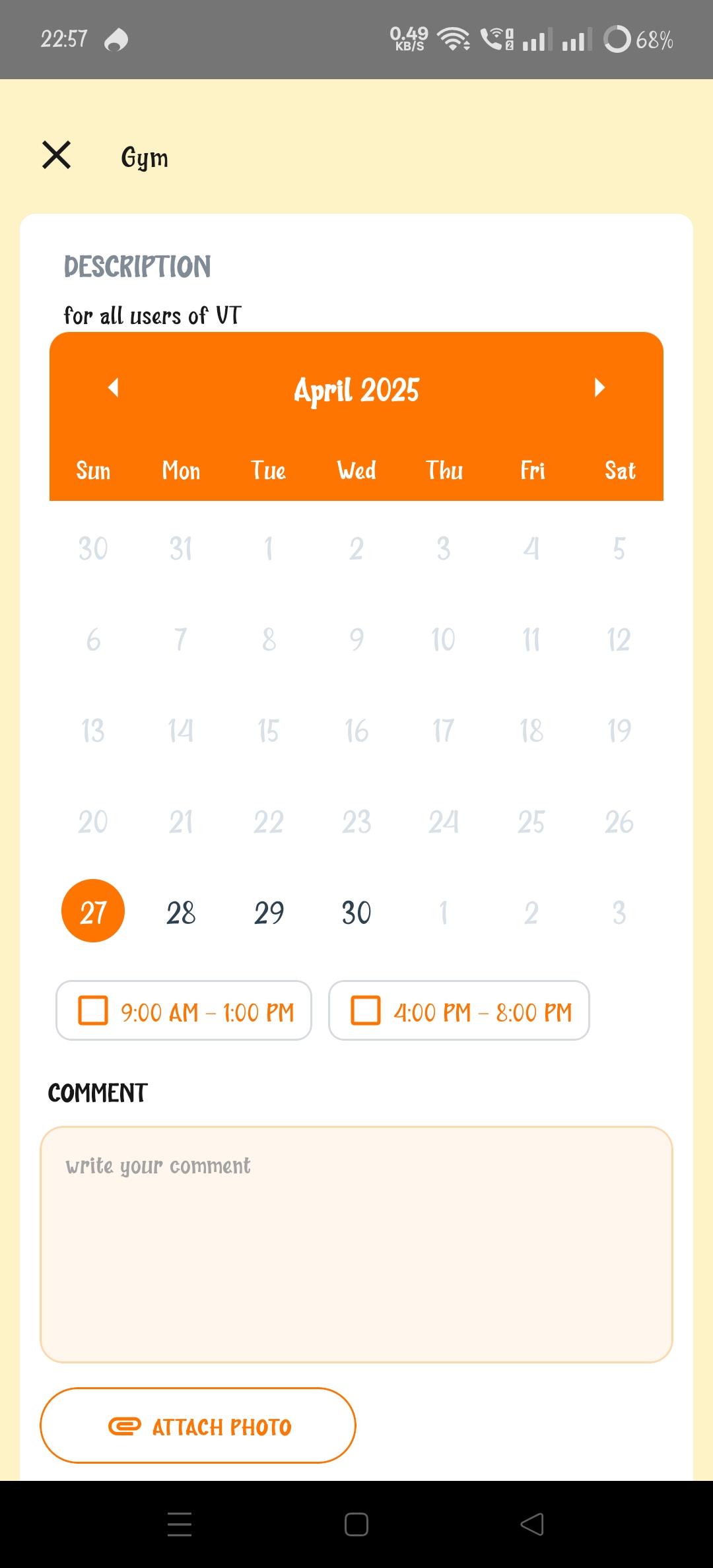Pick April 29 as the date
The image size is (713, 1568).
pos(269,913)
